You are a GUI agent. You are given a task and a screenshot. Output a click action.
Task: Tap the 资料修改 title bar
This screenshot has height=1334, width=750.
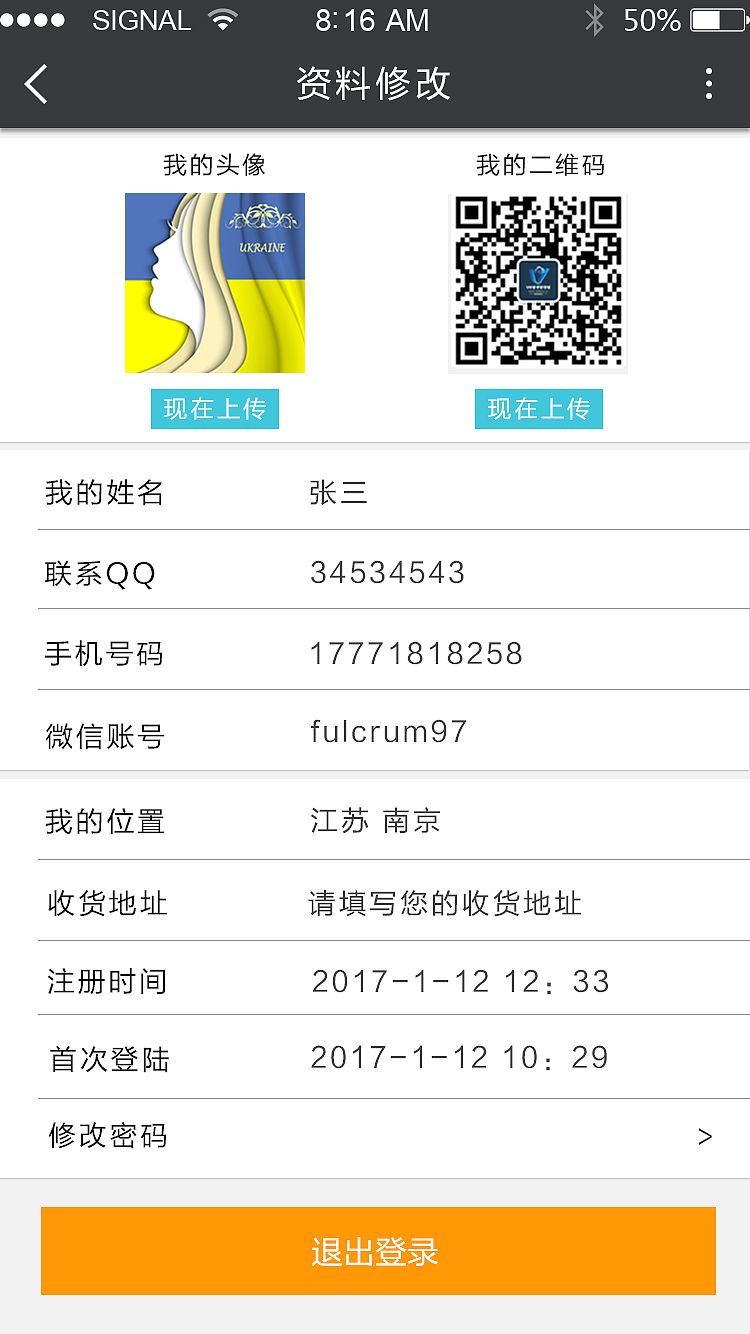373,84
